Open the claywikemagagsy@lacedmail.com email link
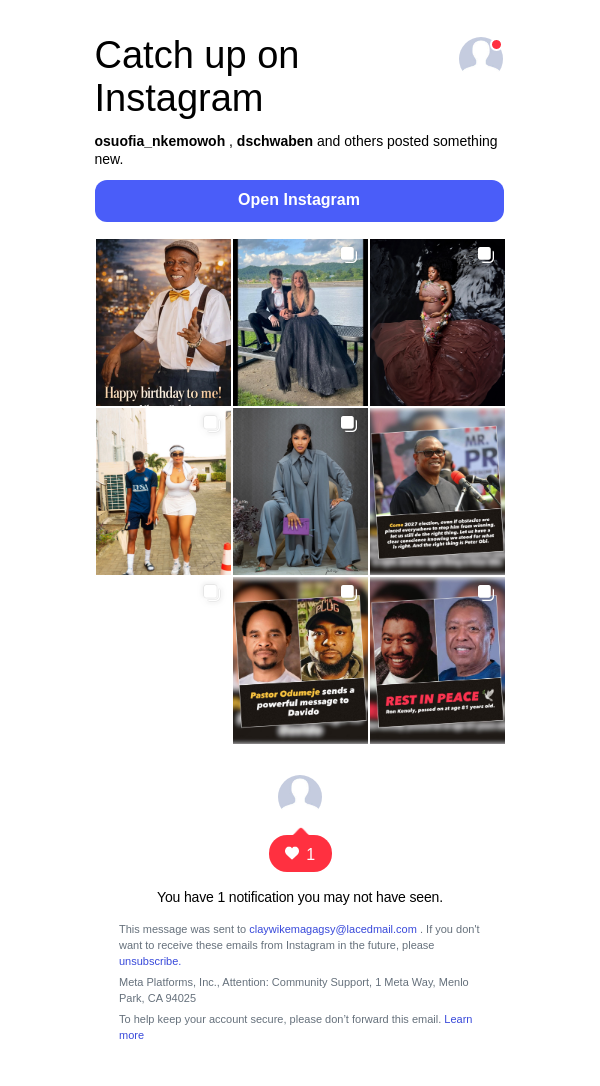 pos(333,929)
